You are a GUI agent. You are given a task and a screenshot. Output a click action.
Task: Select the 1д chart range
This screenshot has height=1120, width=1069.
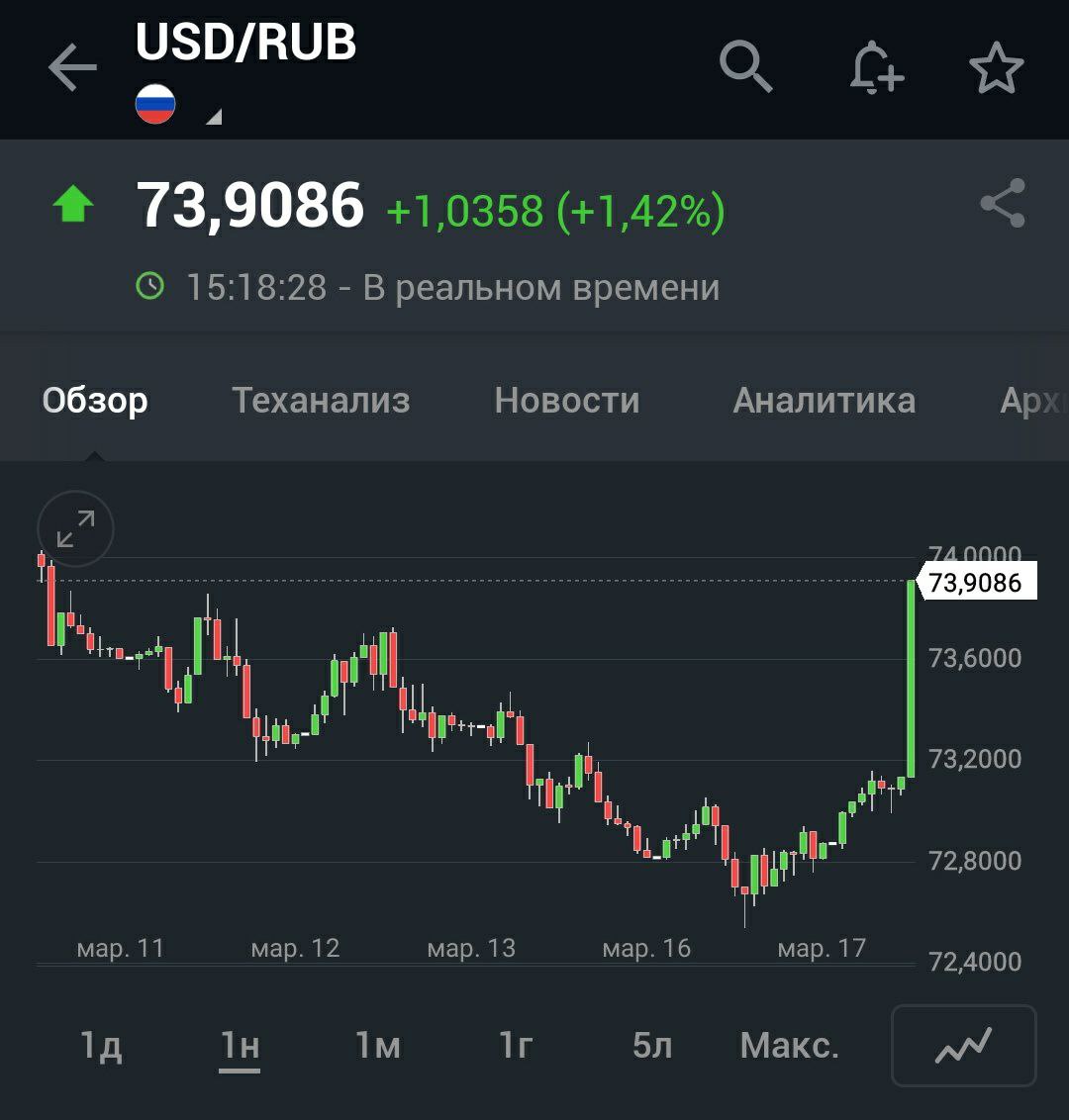coord(101,1046)
